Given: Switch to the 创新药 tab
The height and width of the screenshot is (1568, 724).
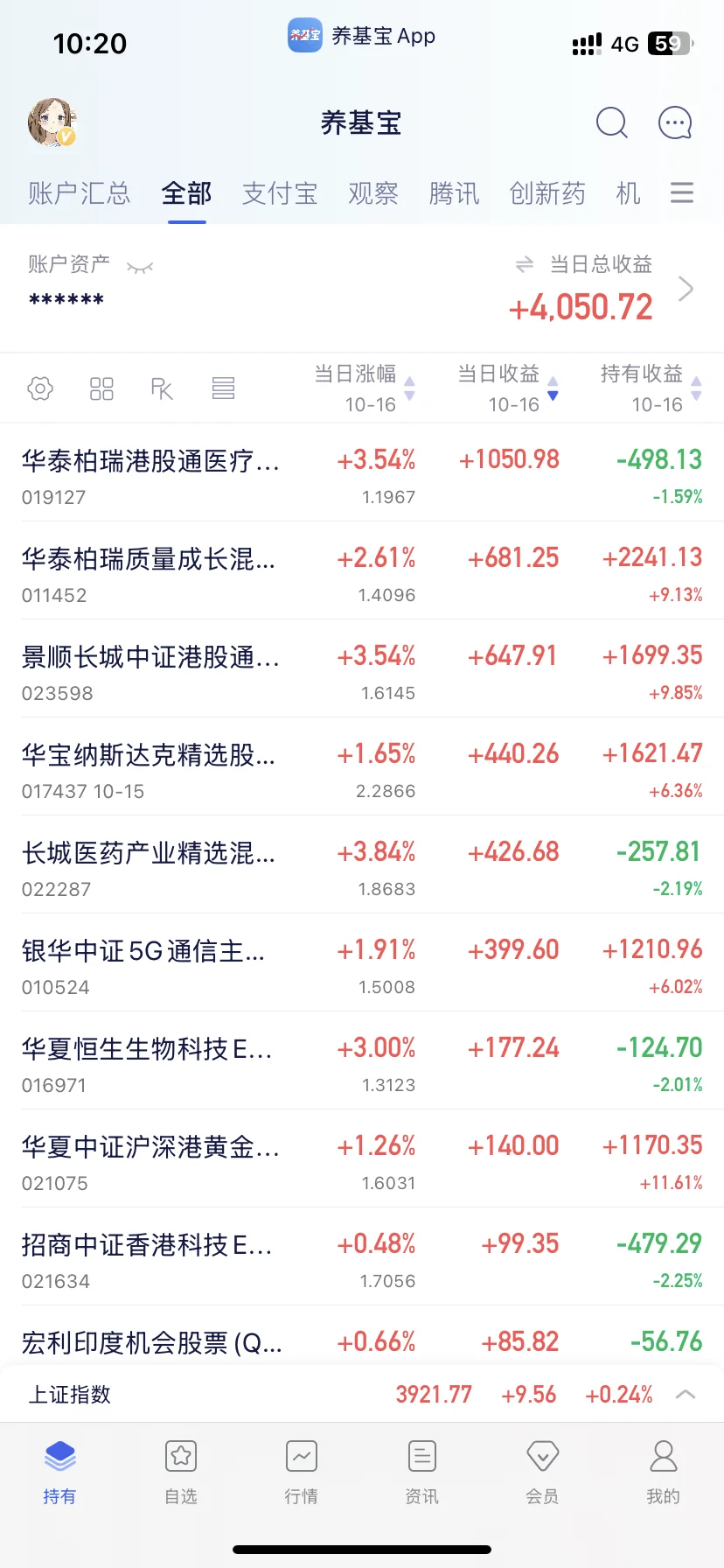Looking at the screenshot, I should pyautogui.click(x=547, y=193).
